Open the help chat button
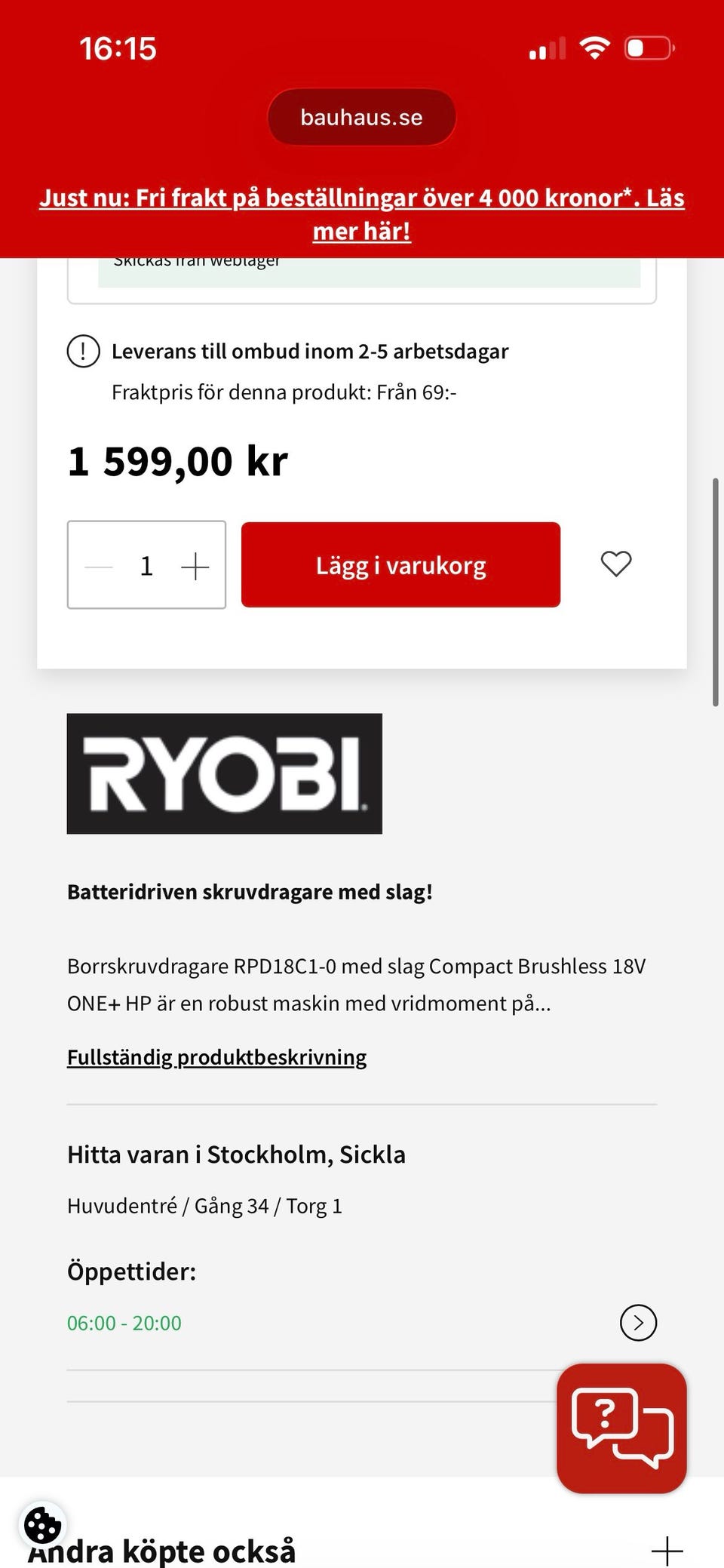 pos(621,1428)
